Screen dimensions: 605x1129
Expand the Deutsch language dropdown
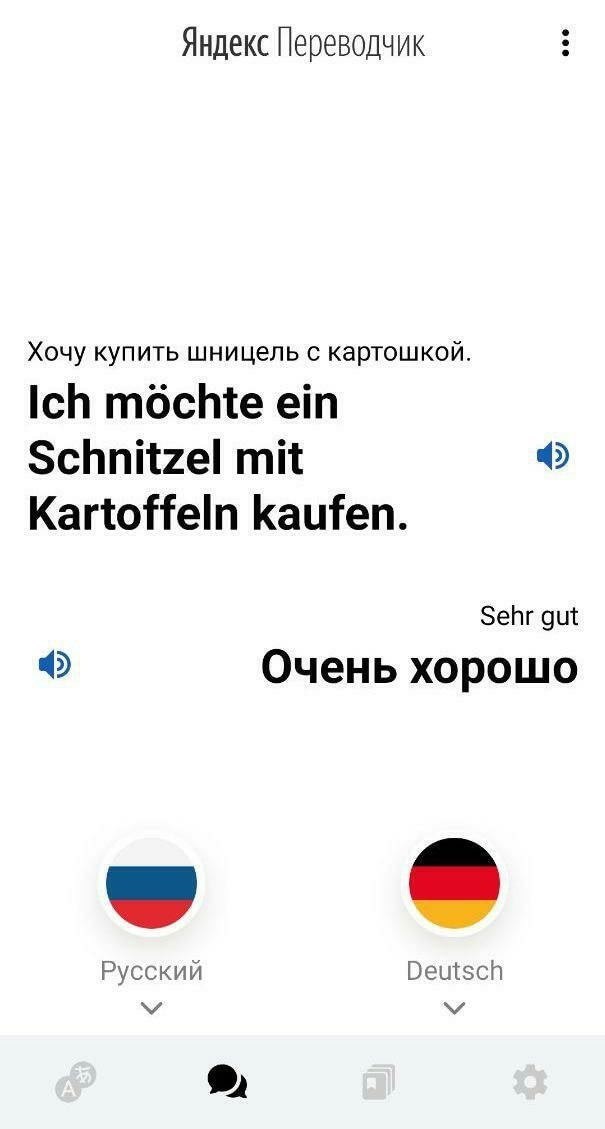pos(454,1007)
